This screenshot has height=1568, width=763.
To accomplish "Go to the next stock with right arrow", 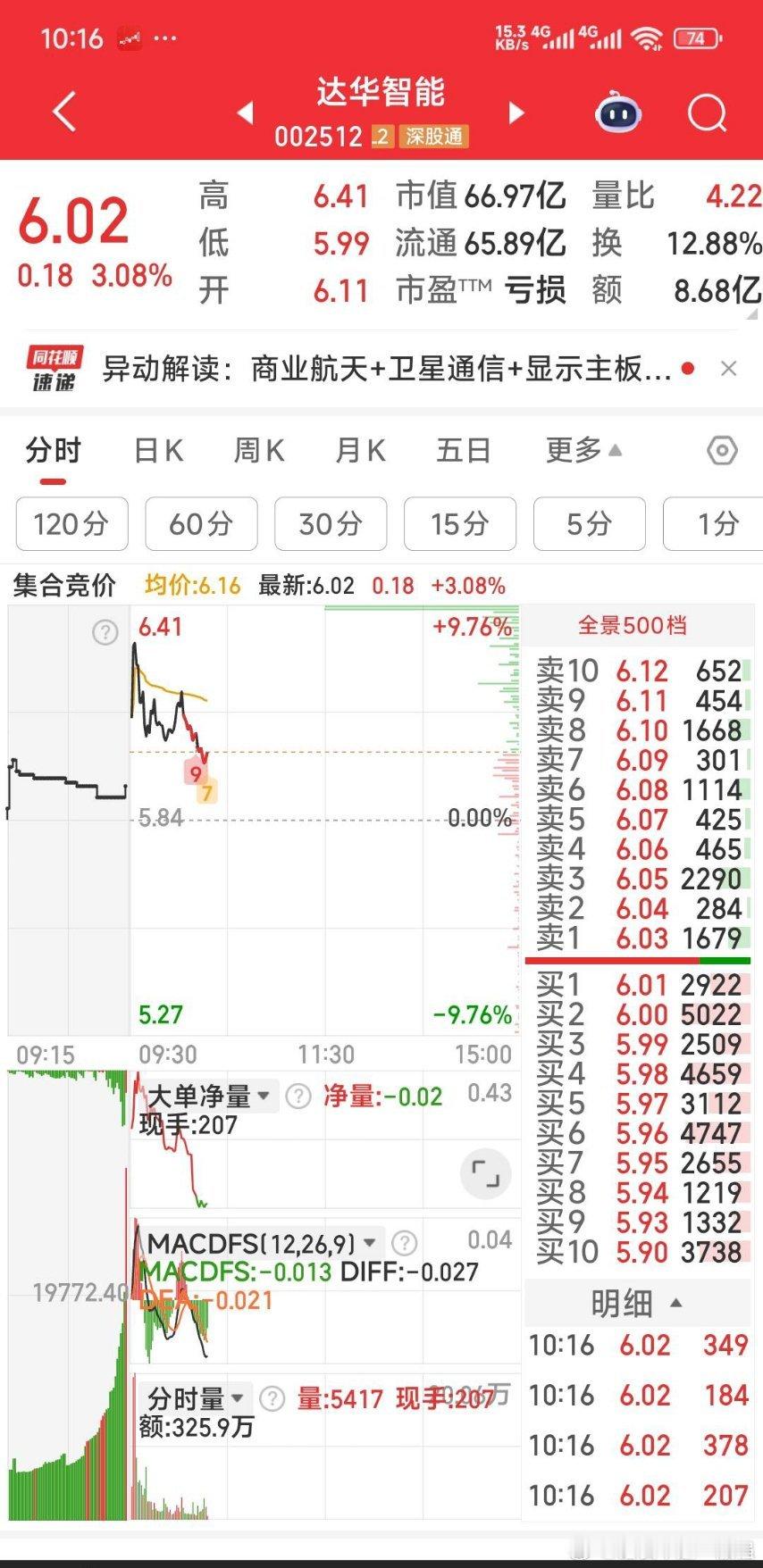I will (516, 113).
